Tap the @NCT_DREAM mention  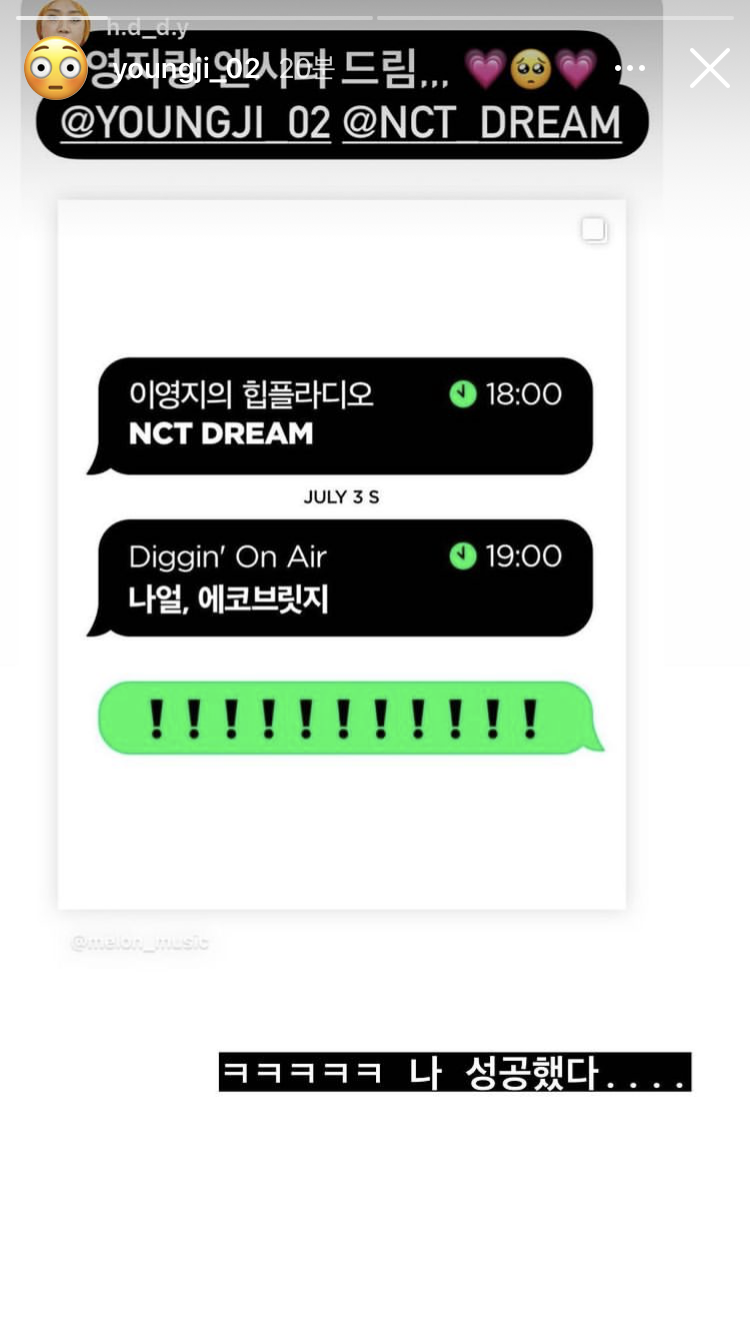[x=481, y=122]
